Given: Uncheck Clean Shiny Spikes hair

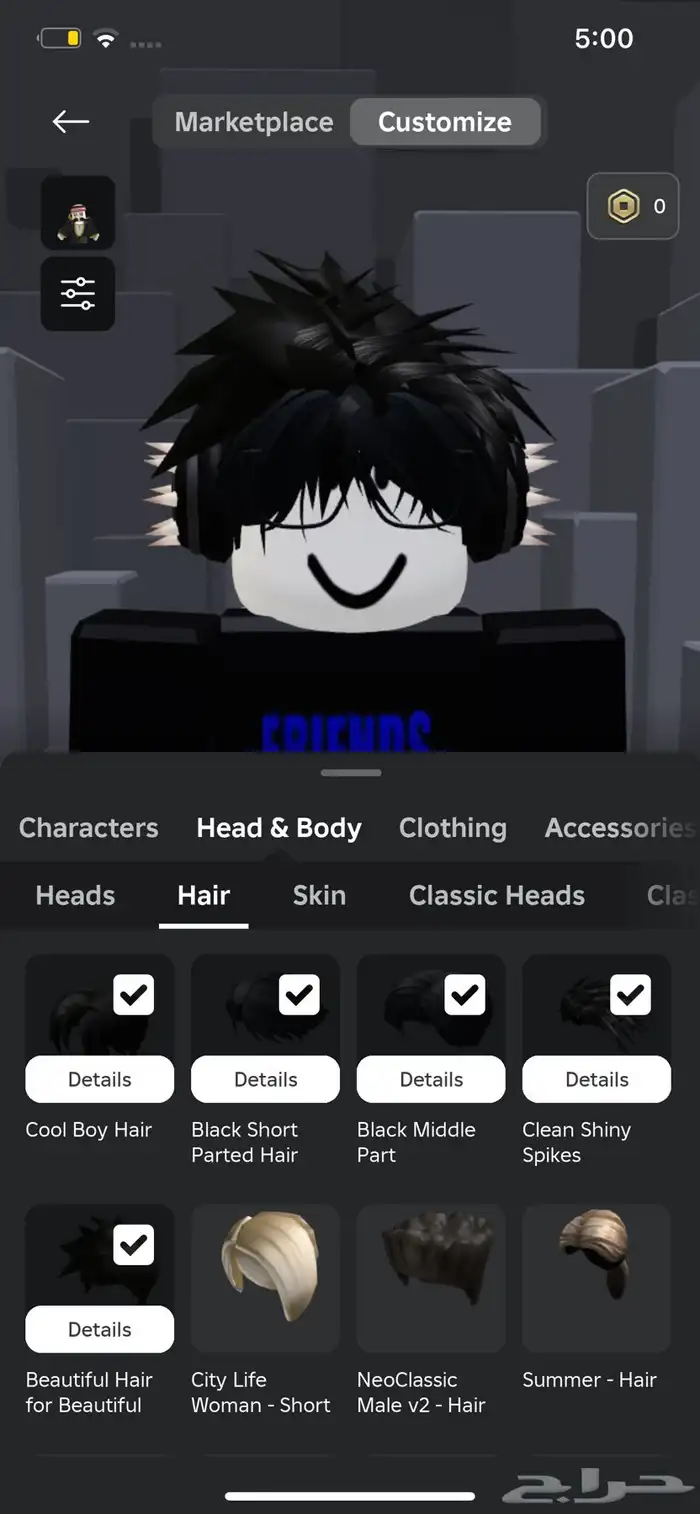Looking at the screenshot, I should [630, 995].
